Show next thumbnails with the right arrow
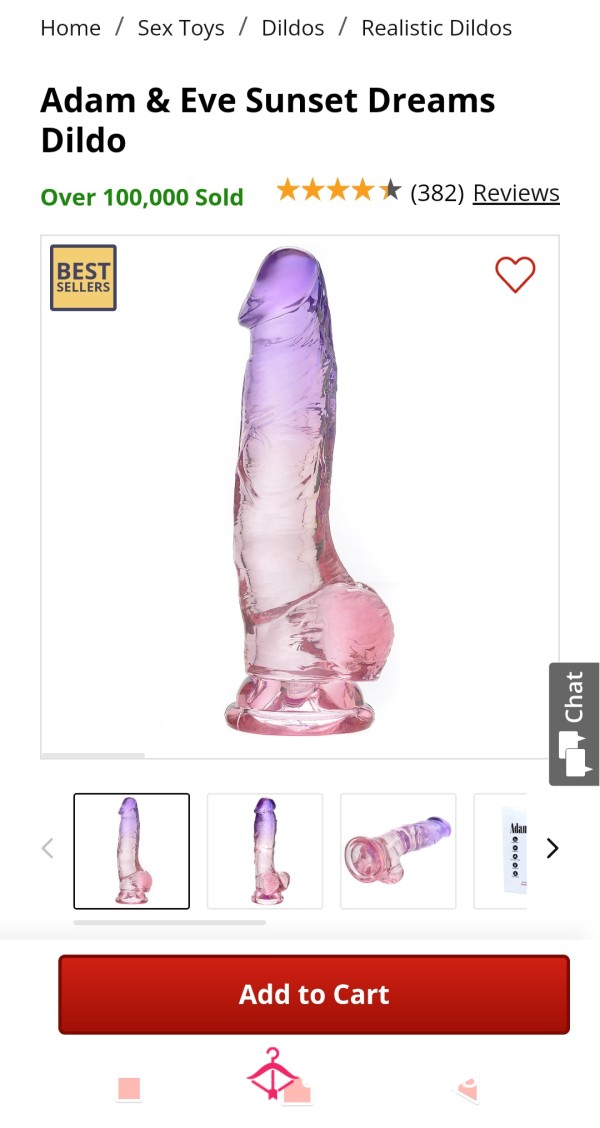 click(552, 849)
